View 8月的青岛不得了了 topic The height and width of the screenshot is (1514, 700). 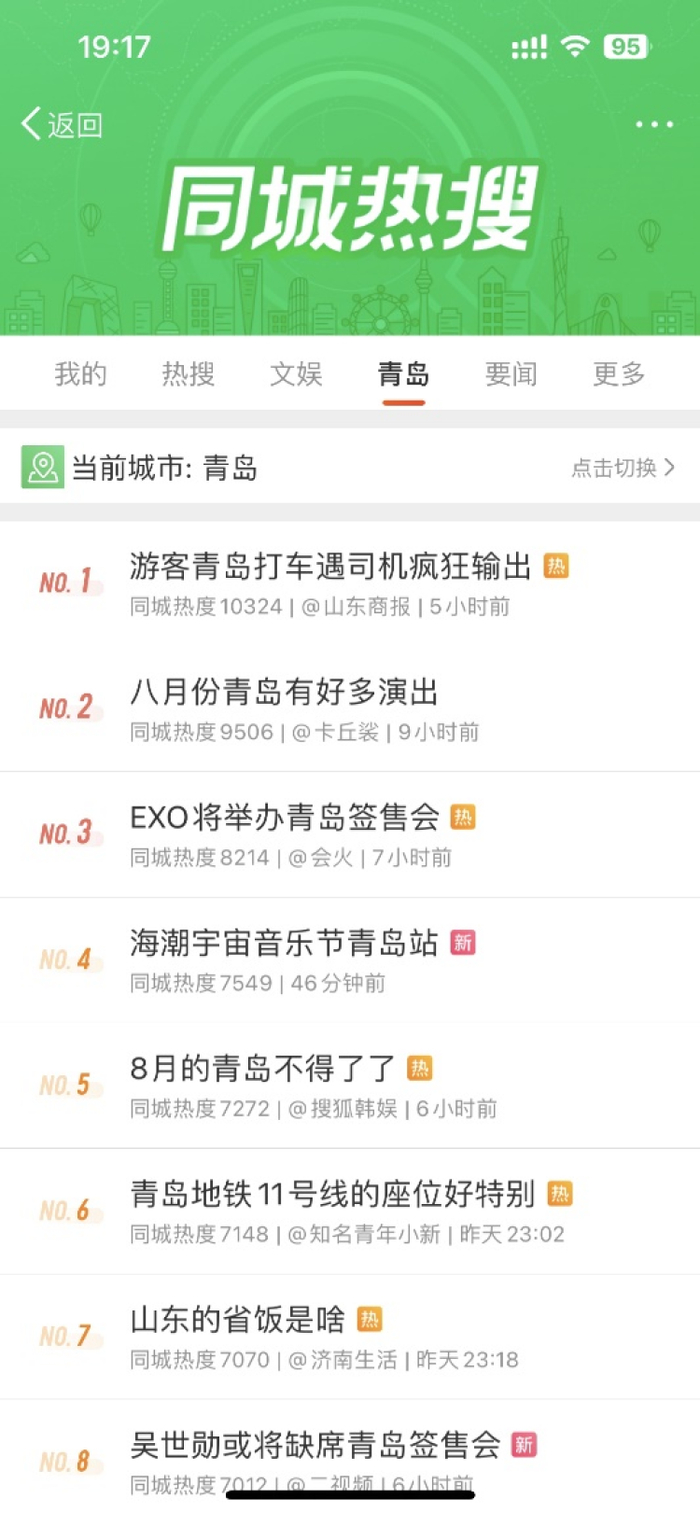[x=264, y=1069]
